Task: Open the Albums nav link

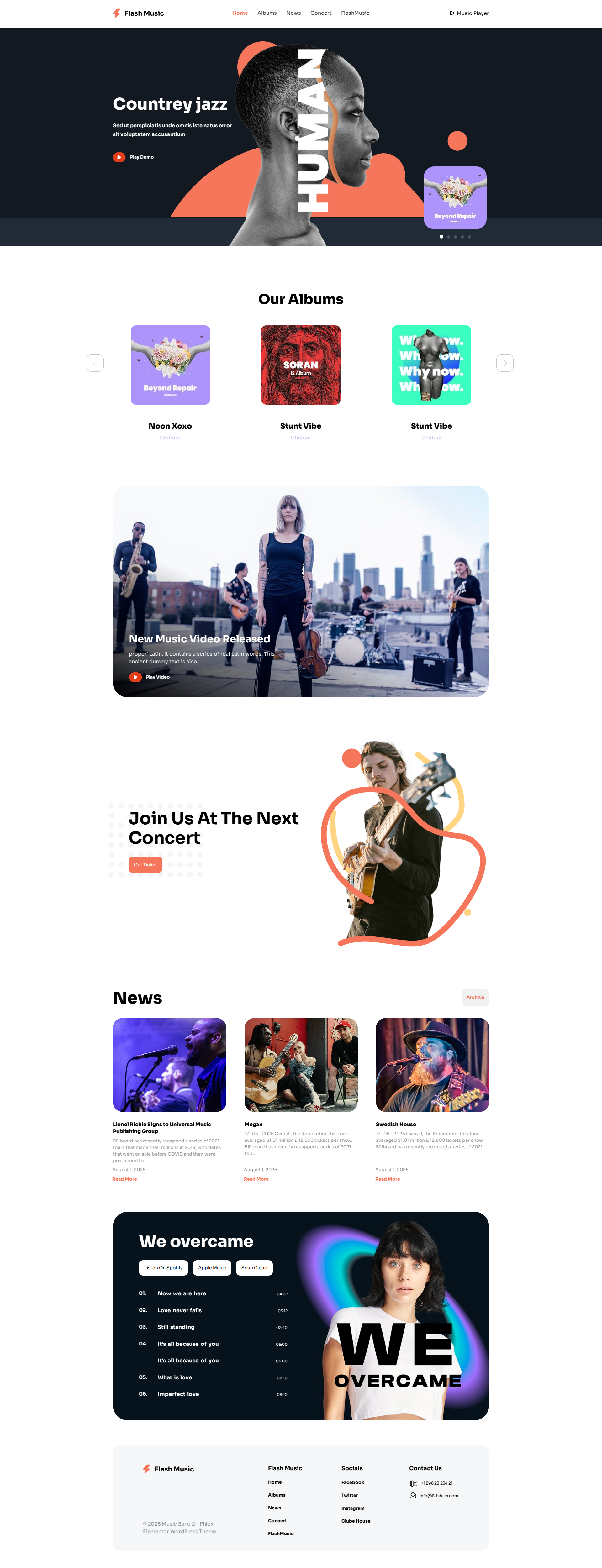Action: coord(267,13)
